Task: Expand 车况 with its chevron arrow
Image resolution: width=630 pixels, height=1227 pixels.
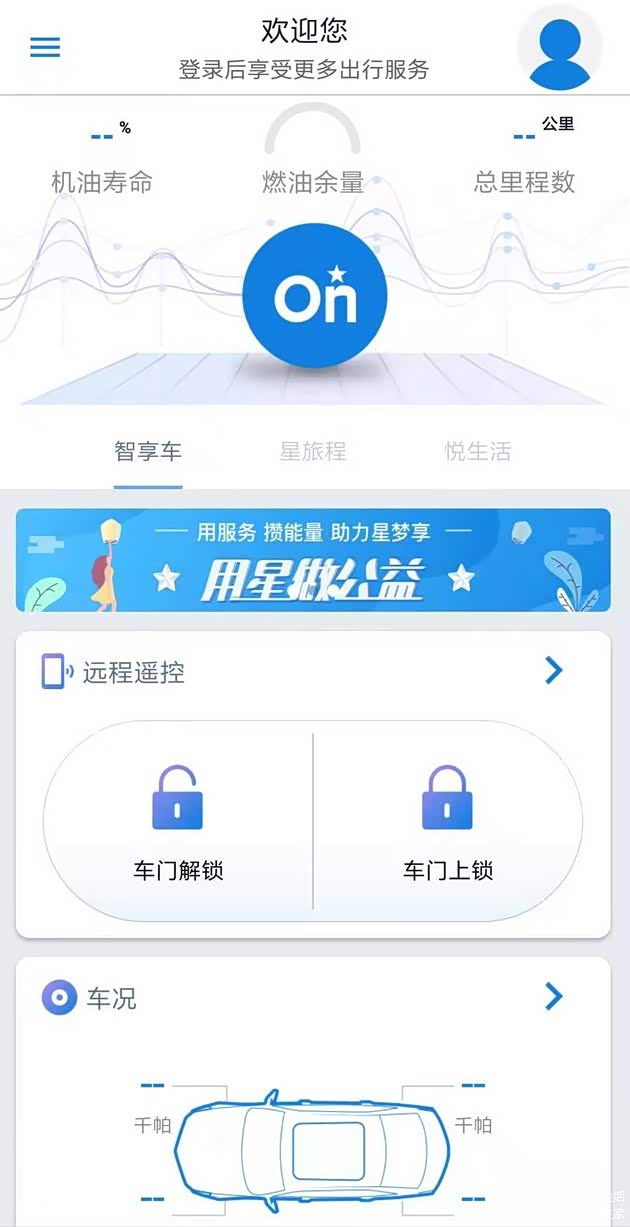Action: [554, 997]
